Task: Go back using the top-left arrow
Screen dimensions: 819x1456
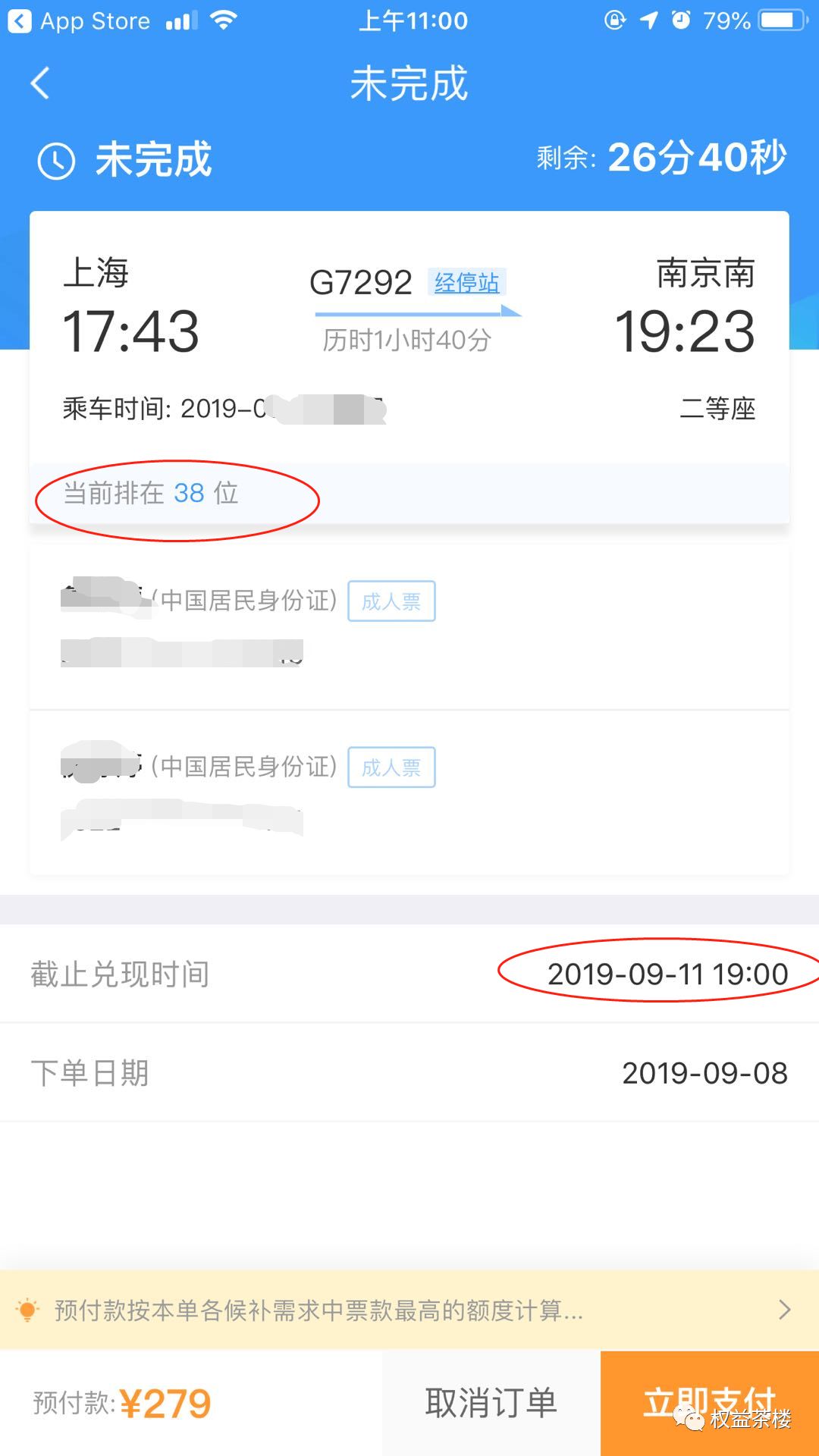Action: coord(41,83)
